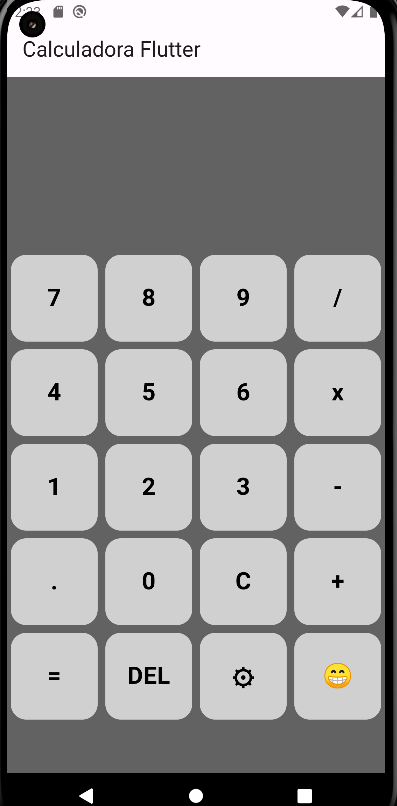
Task: Select the division slash operator
Action: coord(337,298)
